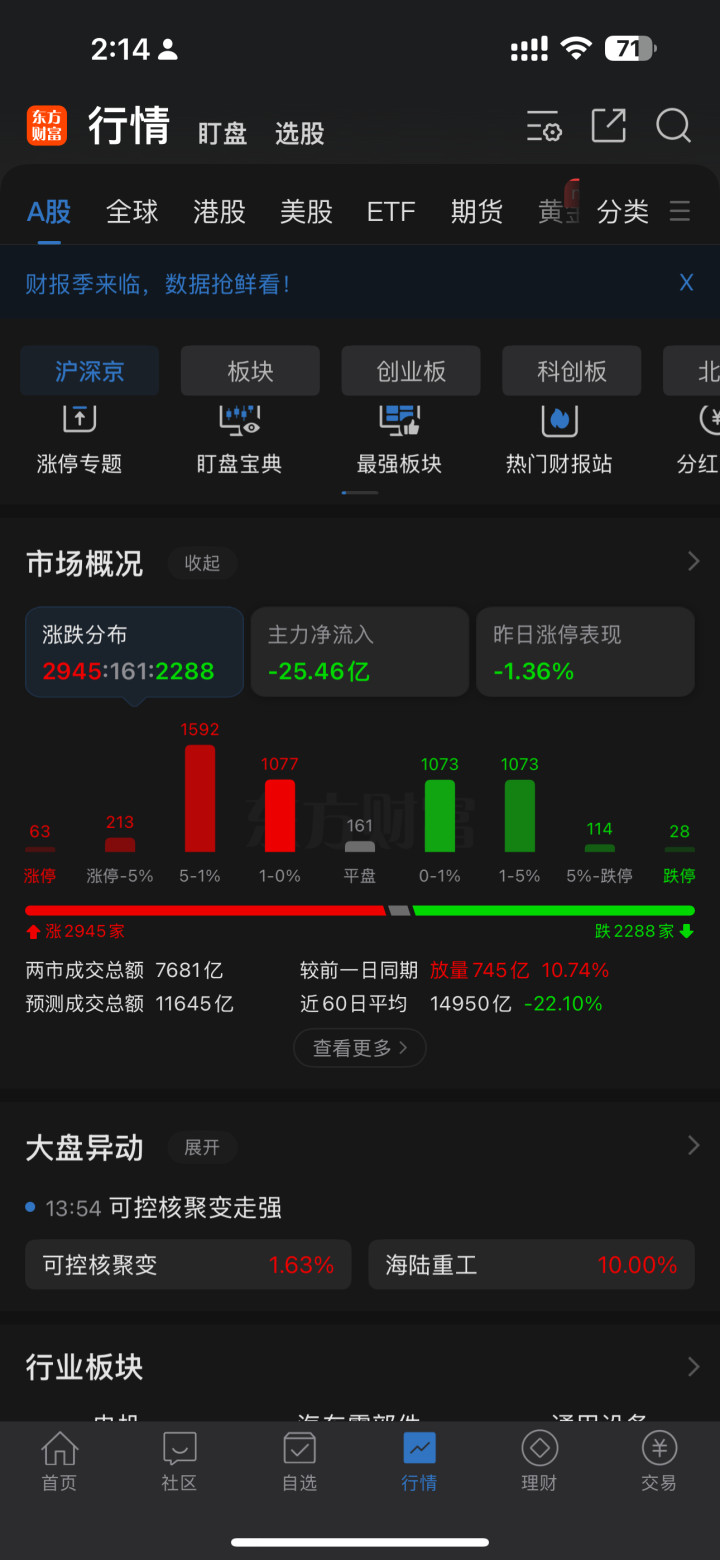The width and height of the screenshot is (720, 1560).
Task: Tap 查看更多 button
Action: 360,1048
